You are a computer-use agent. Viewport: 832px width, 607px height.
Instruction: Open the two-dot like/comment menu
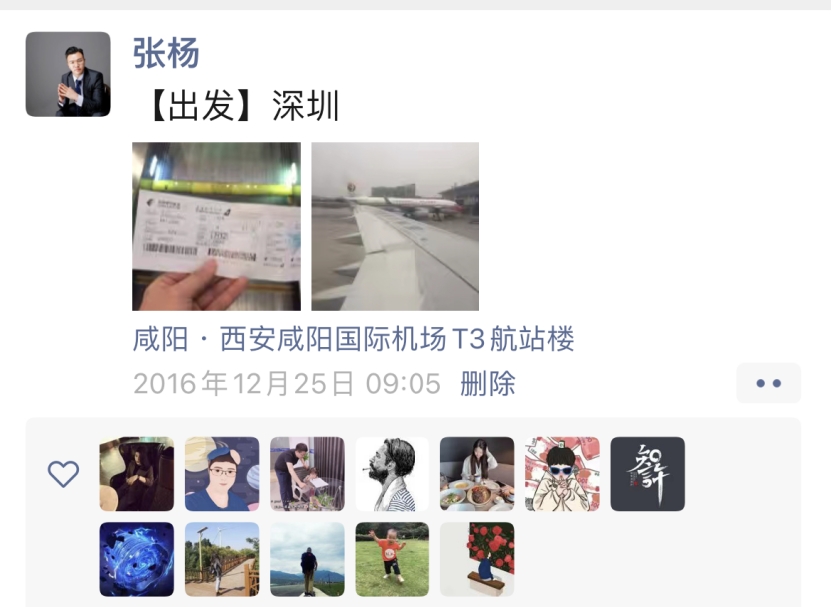(768, 383)
